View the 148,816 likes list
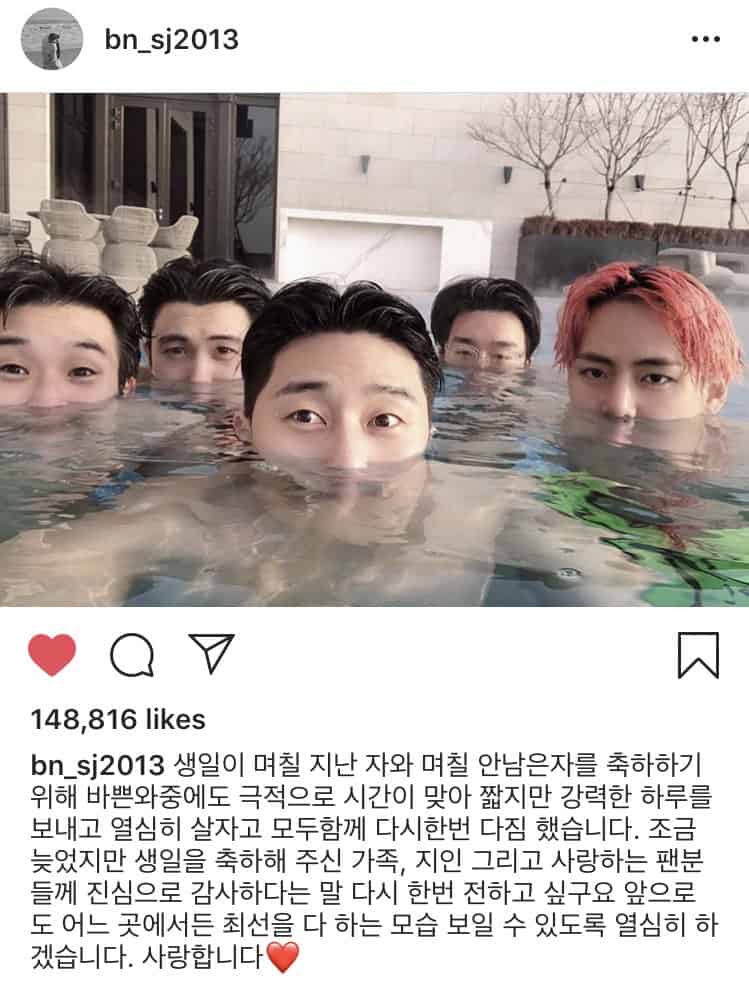This screenshot has width=749, height=984. tap(118, 719)
